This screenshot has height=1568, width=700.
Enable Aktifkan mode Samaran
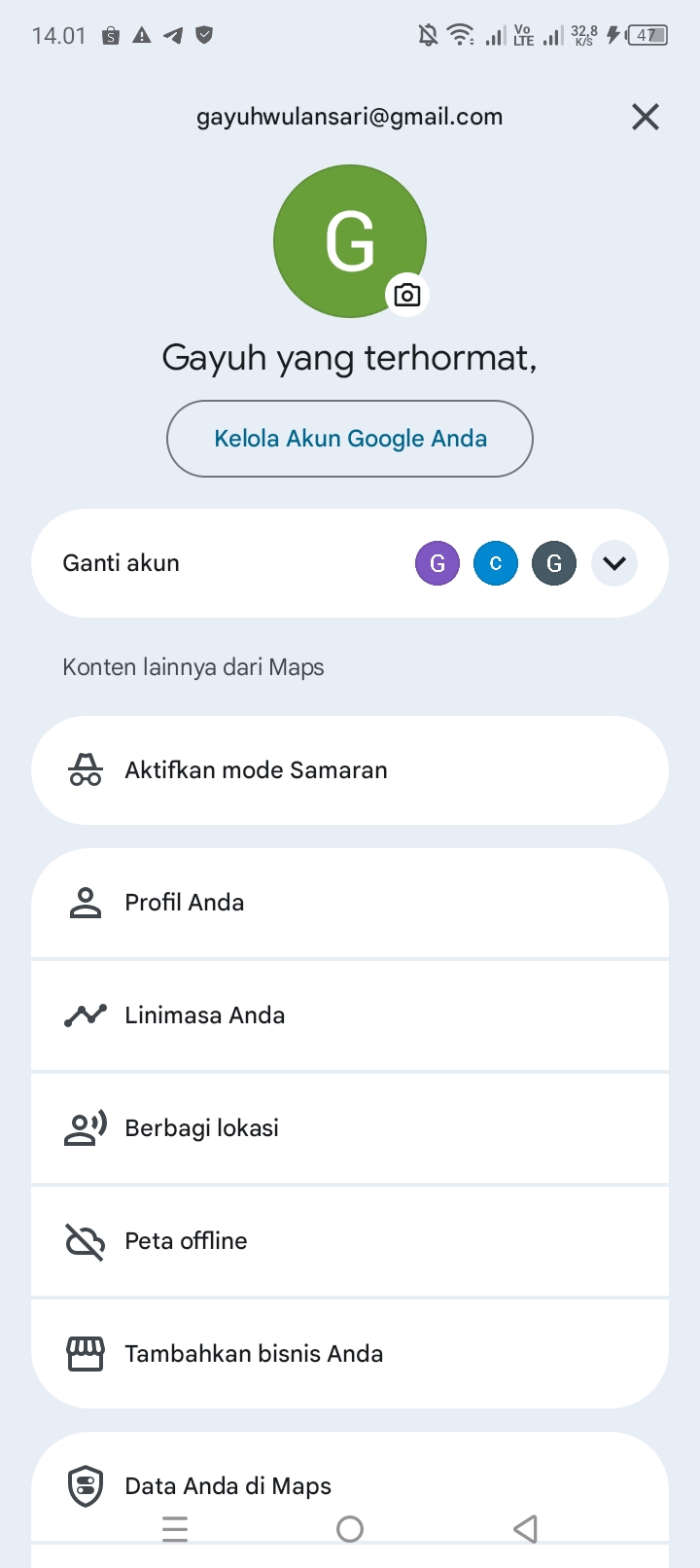(350, 770)
